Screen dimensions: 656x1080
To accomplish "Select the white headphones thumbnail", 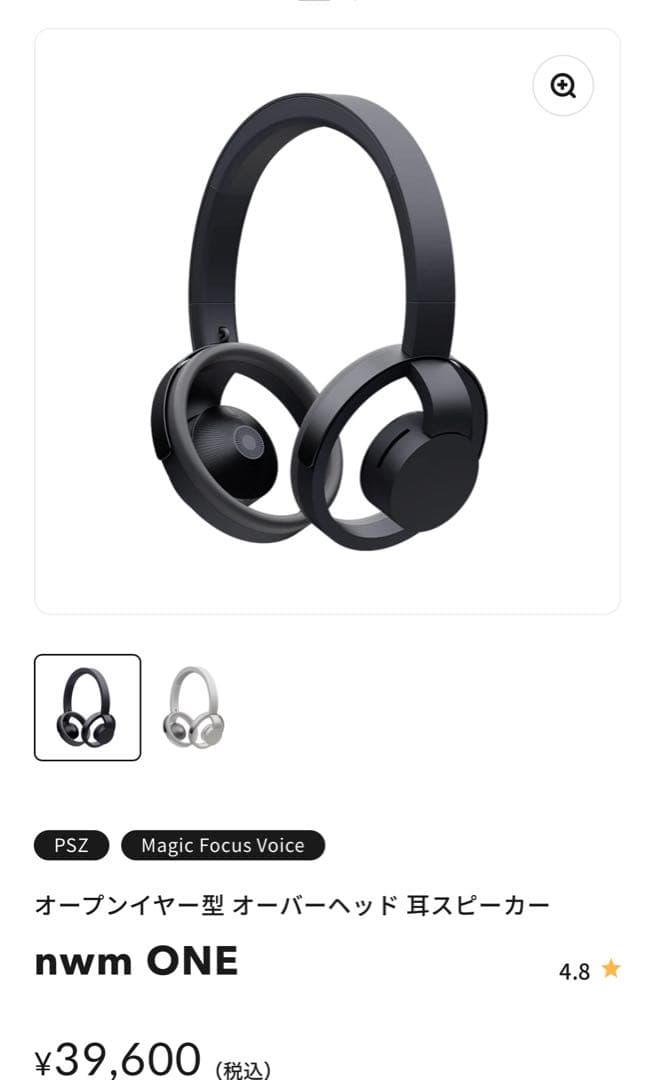I will pyautogui.click(x=194, y=707).
